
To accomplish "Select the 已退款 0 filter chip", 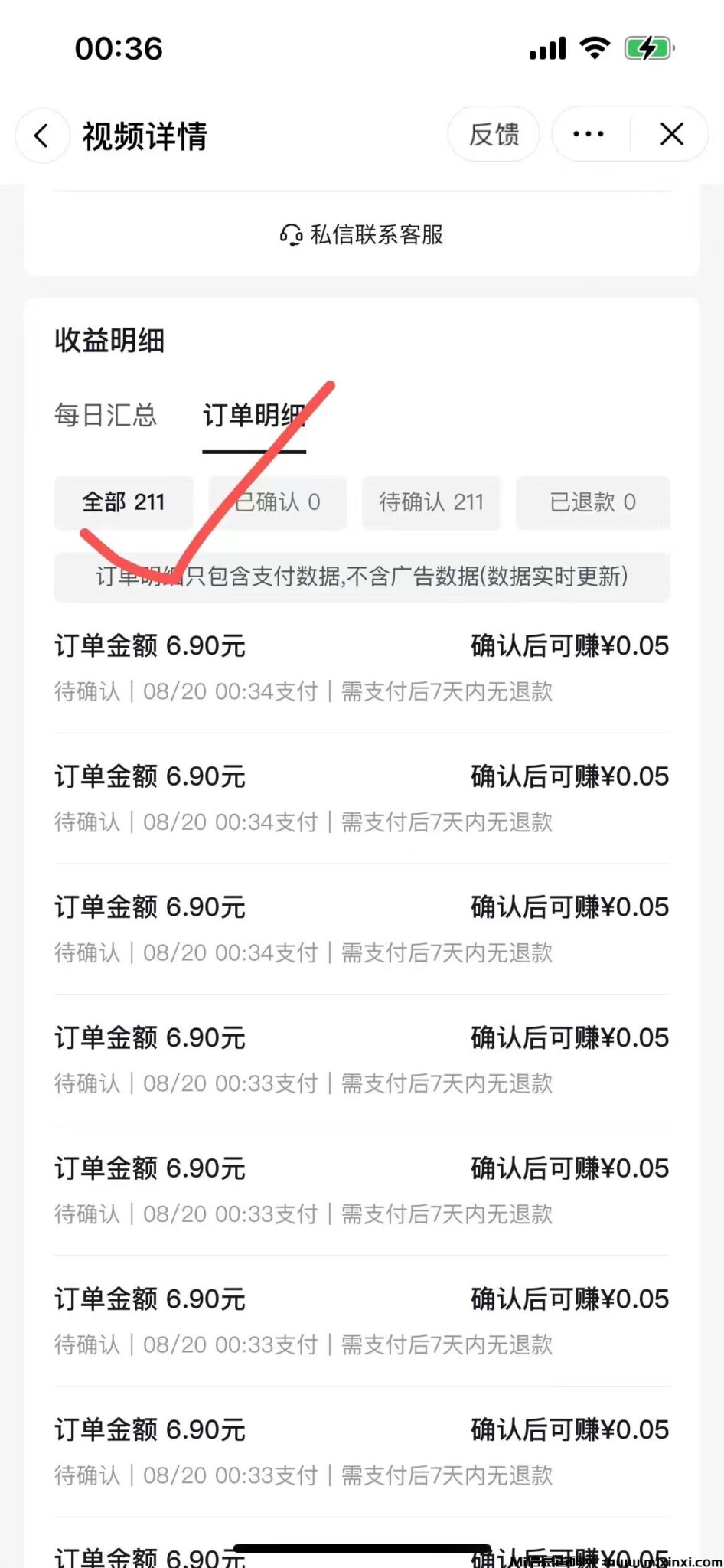I will (592, 502).
